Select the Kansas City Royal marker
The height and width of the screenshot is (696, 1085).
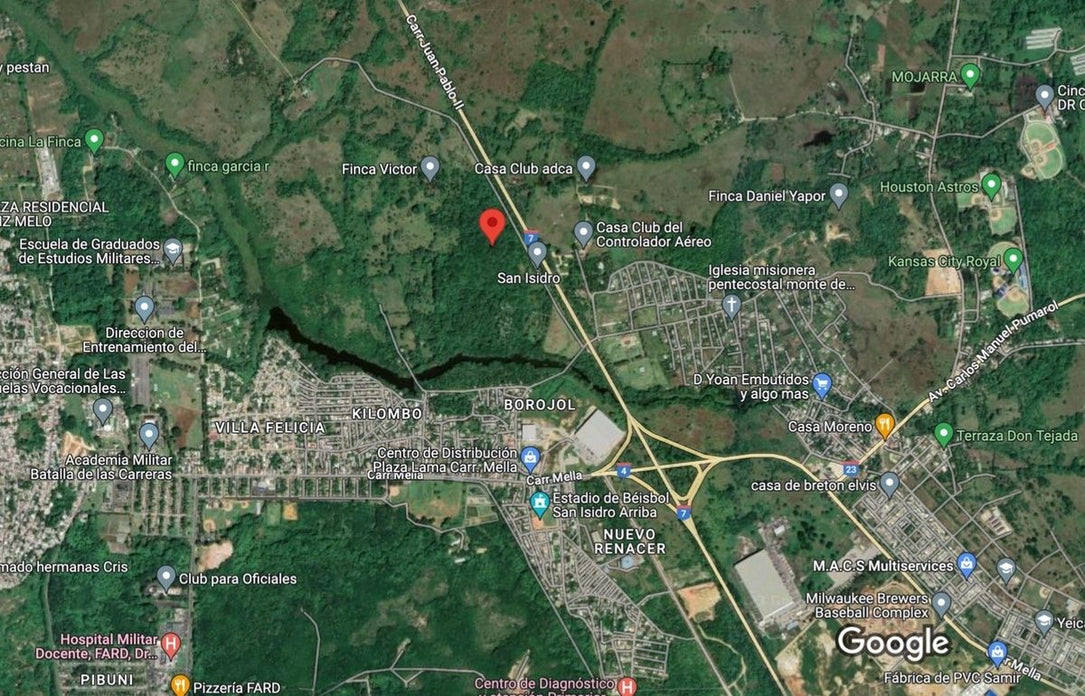coord(1013,260)
